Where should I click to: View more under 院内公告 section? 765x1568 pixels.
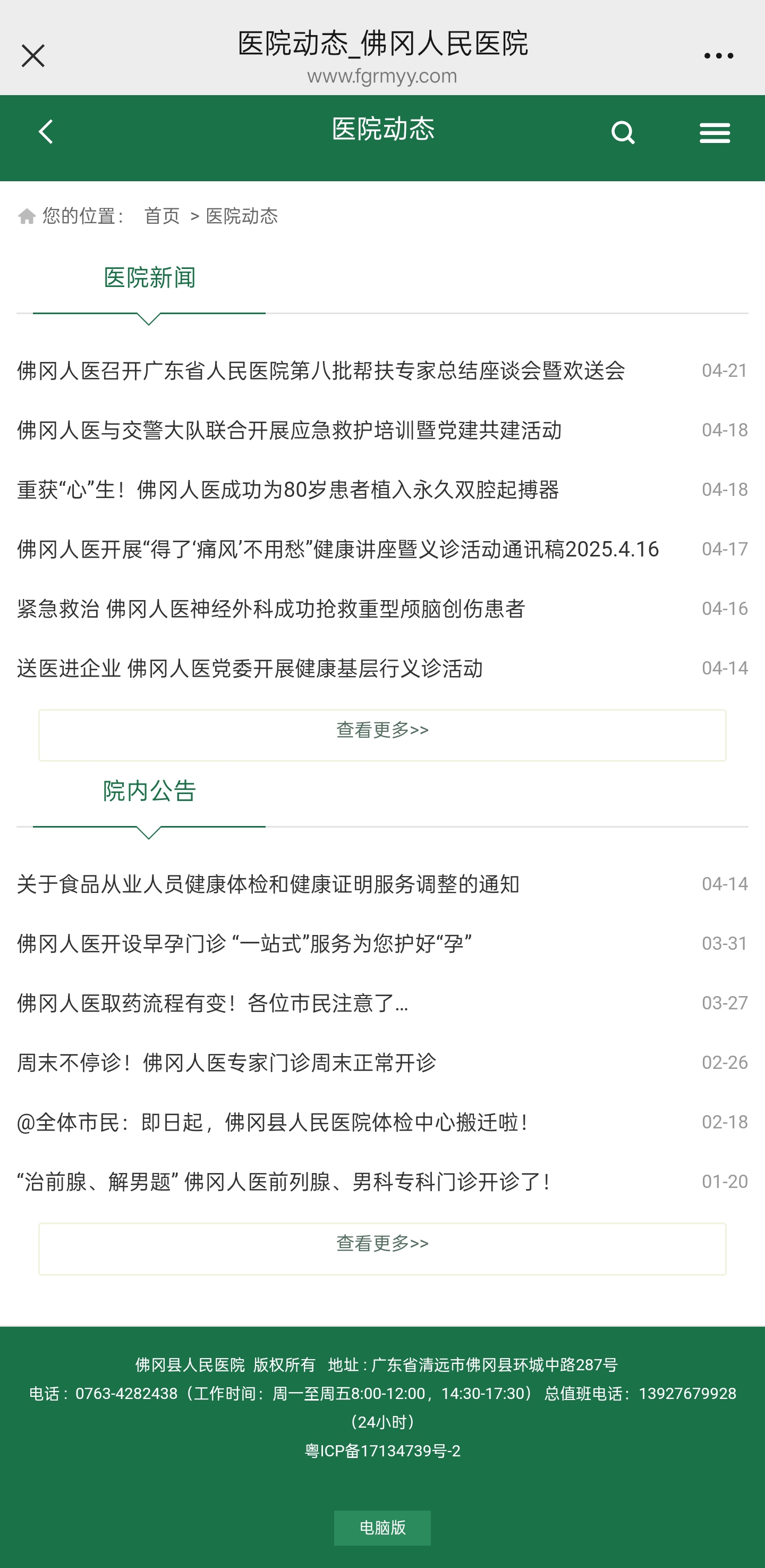pos(382,1248)
